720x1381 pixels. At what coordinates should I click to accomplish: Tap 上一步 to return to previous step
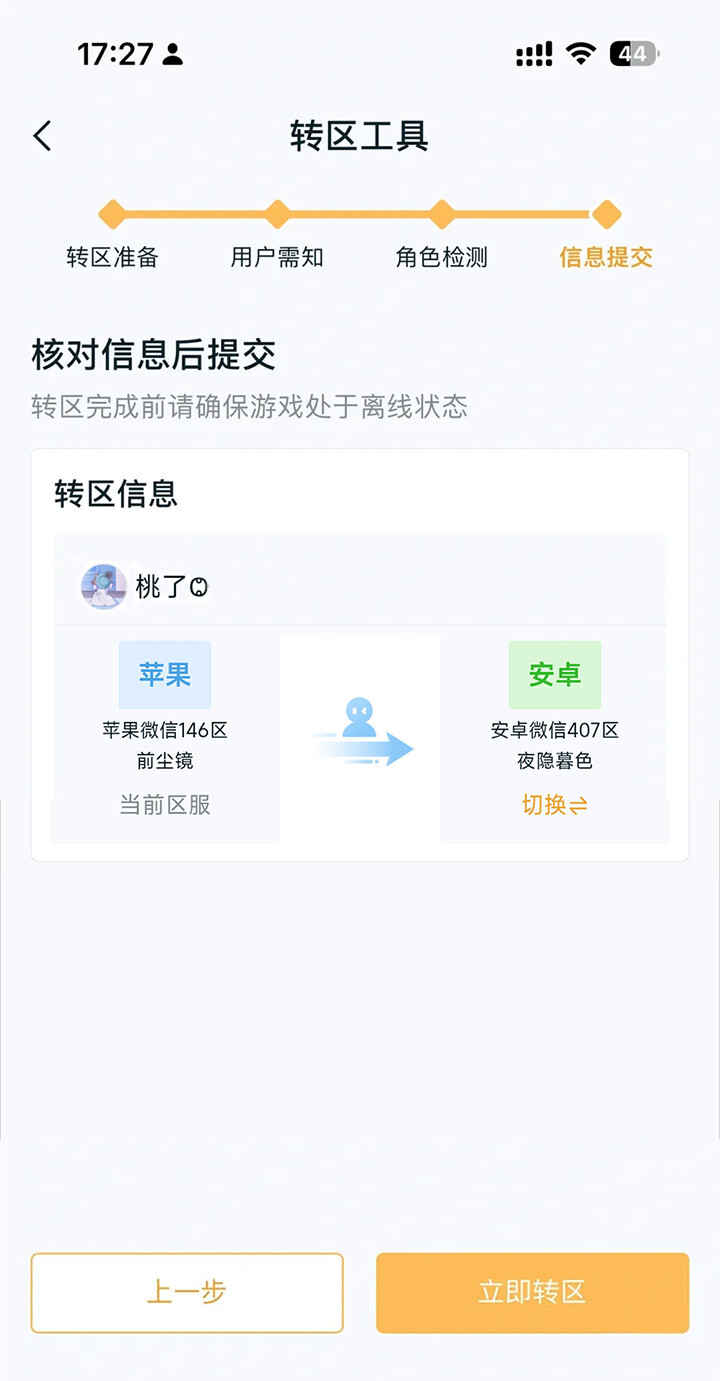187,1292
